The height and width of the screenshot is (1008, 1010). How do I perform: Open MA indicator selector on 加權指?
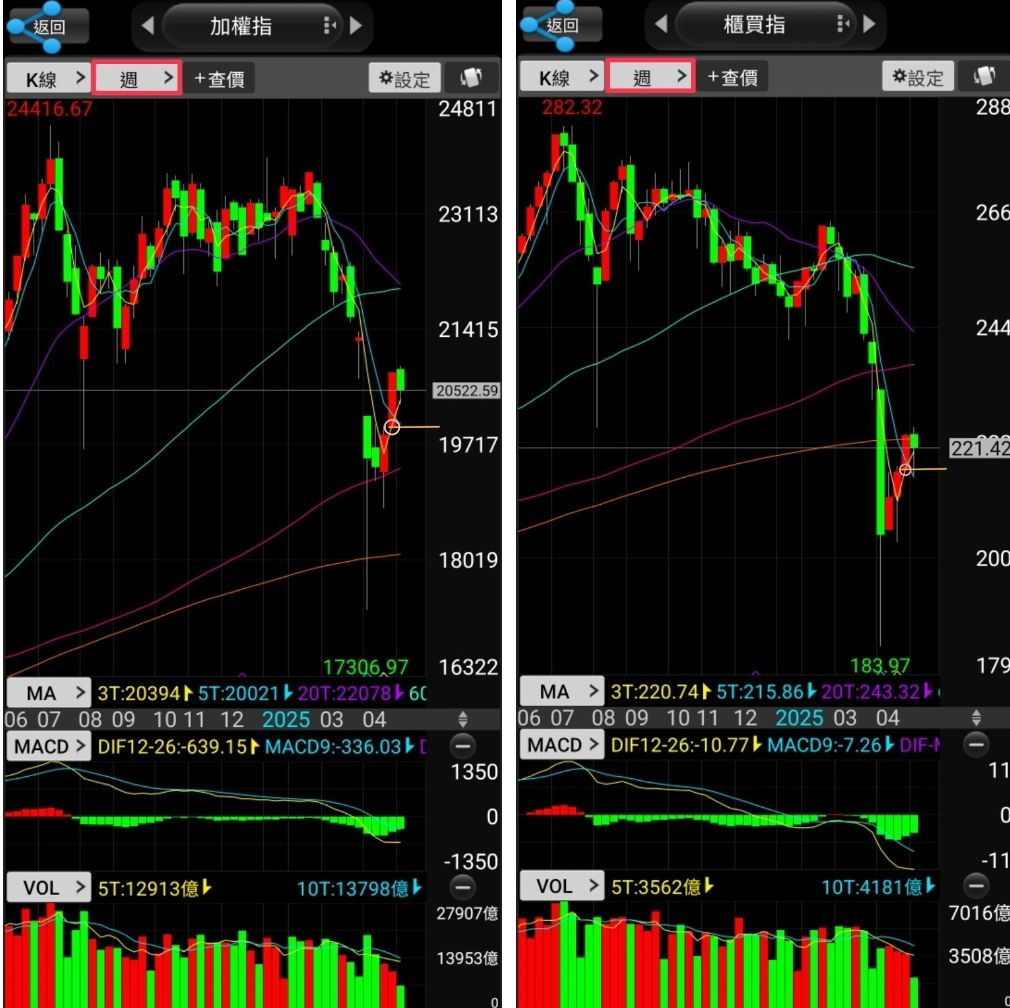point(48,692)
